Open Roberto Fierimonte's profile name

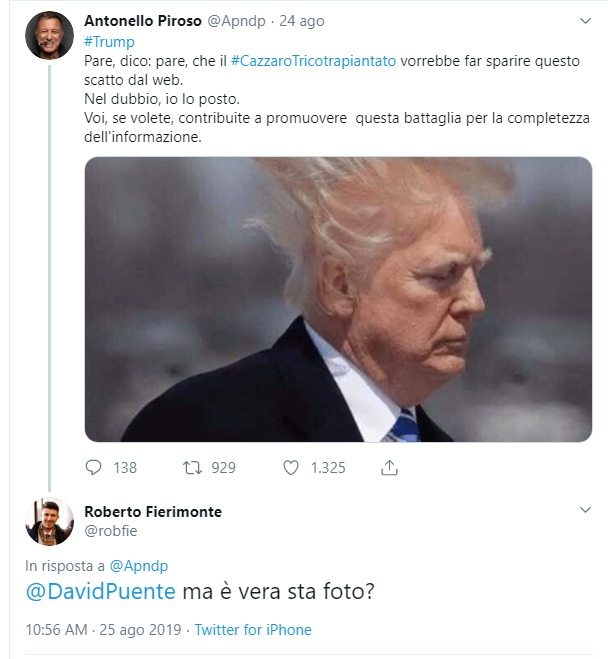153,512
